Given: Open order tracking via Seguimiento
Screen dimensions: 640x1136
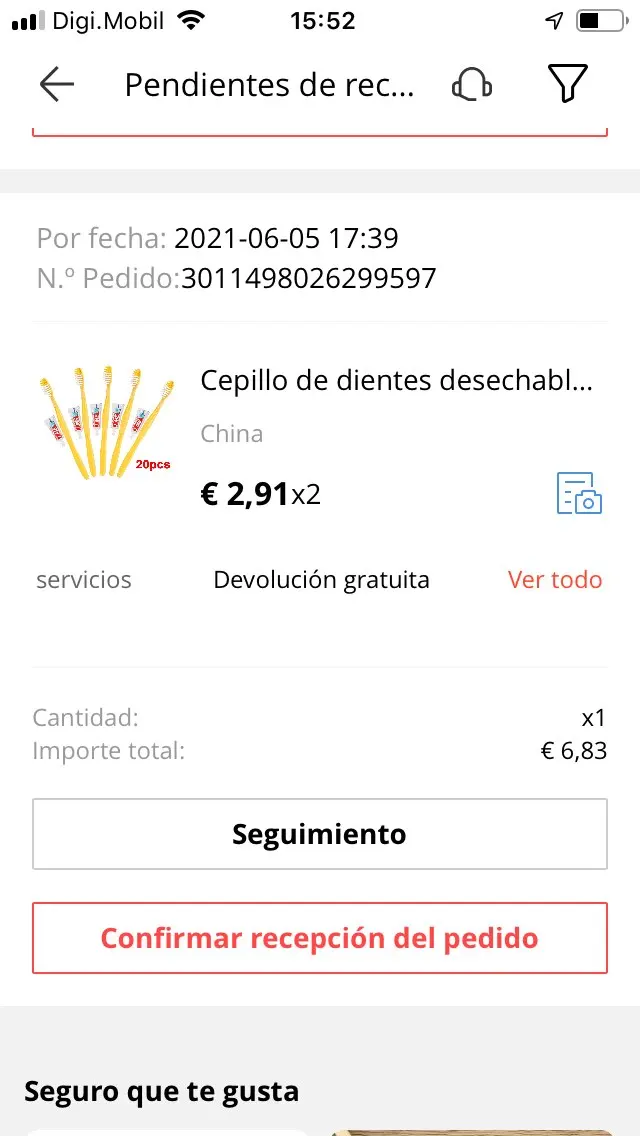Looking at the screenshot, I should pos(320,834).
